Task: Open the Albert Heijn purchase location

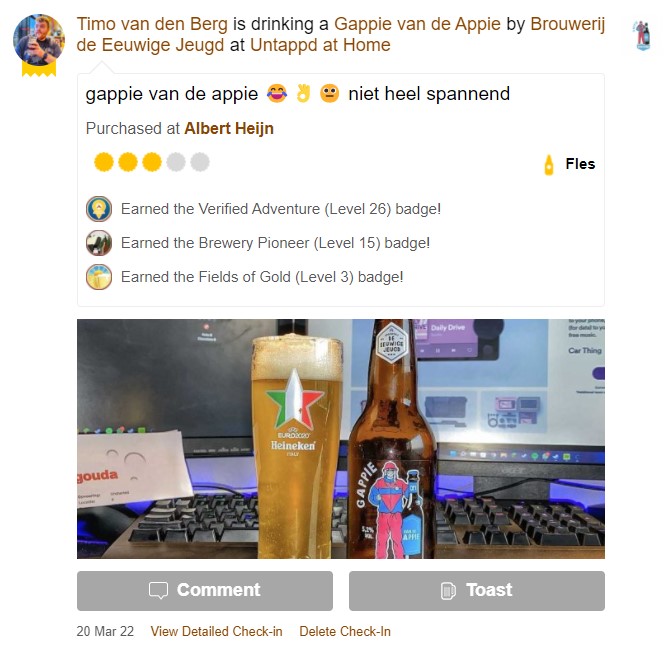Action: pos(228,128)
